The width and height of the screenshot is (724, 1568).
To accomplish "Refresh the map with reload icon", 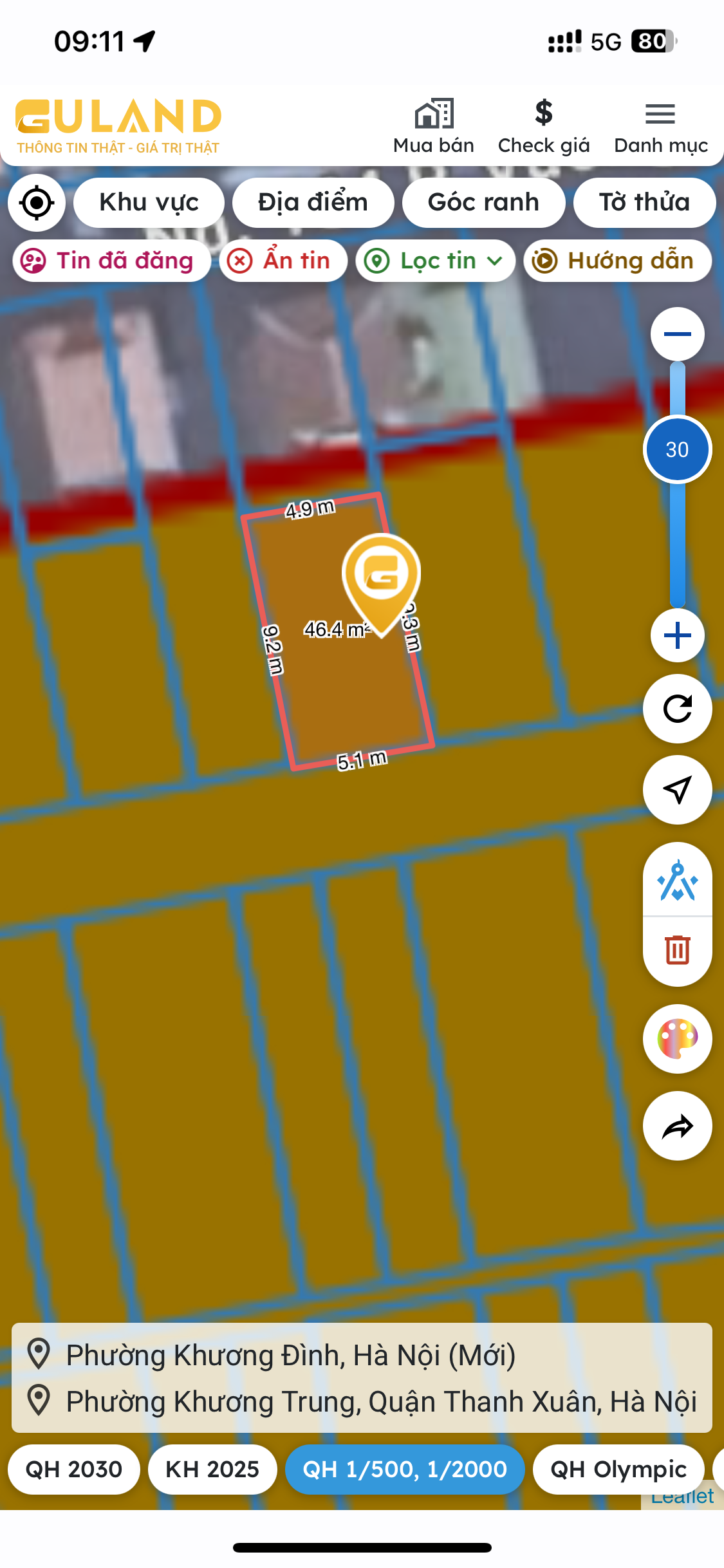I will pyautogui.click(x=677, y=709).
